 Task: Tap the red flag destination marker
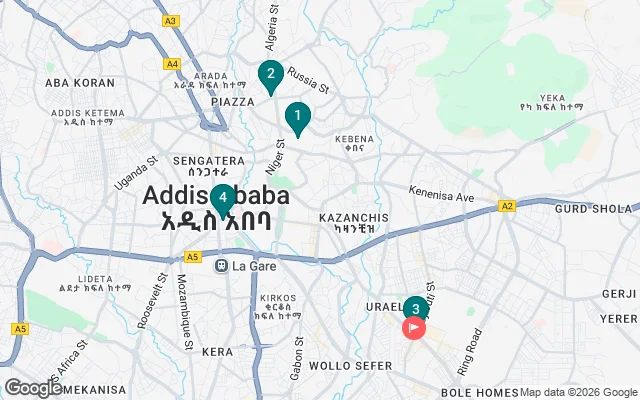click(x=414, y=328)
